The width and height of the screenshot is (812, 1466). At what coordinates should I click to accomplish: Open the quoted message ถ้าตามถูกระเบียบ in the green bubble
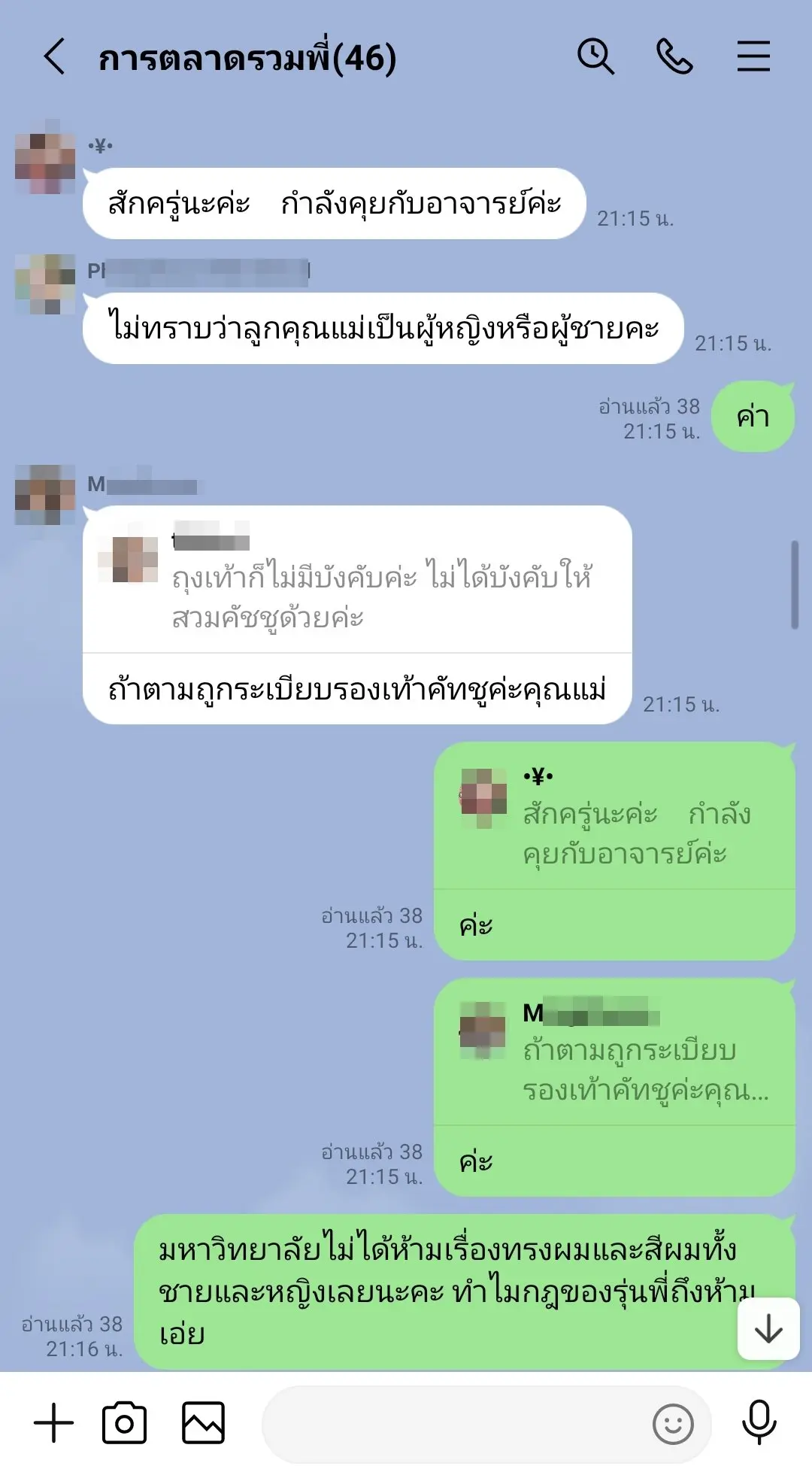(614, 1053)
